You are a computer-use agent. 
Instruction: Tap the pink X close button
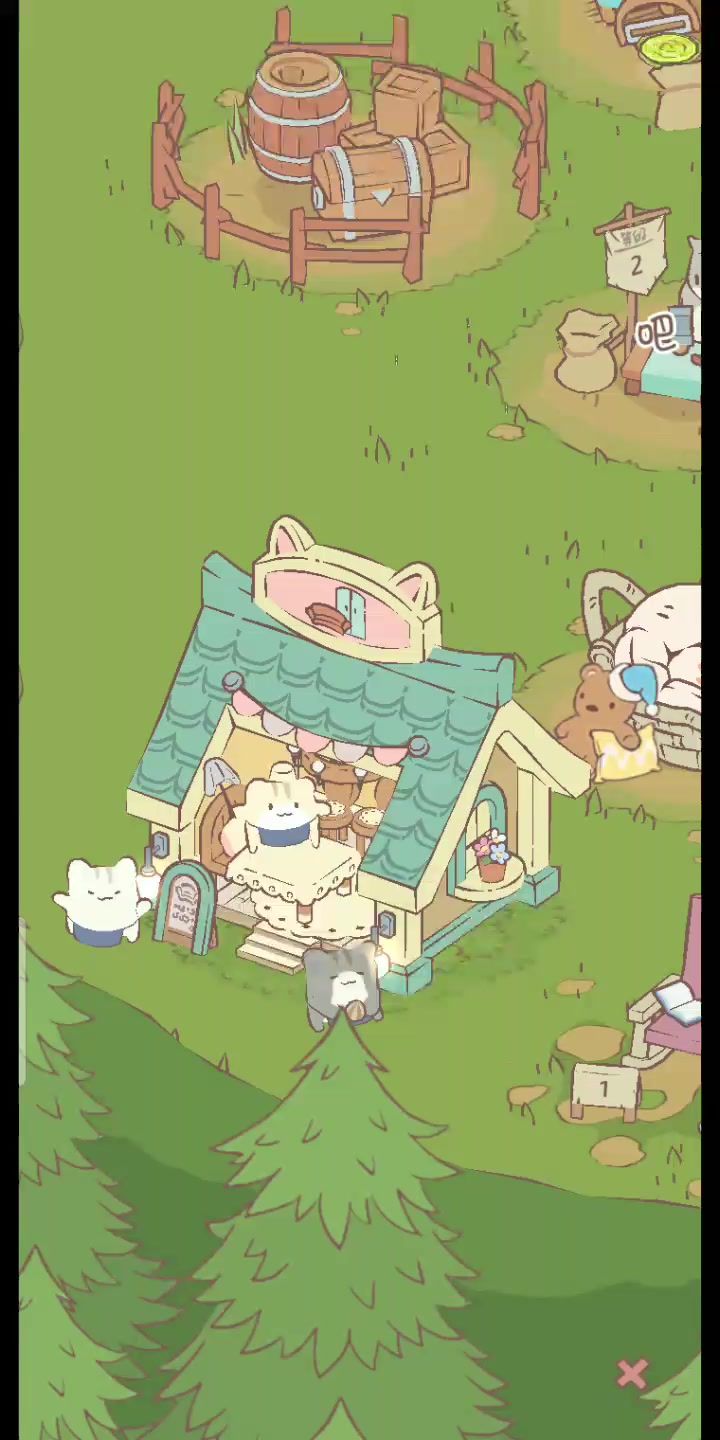pyautogui.click(x=632, y=1373)
